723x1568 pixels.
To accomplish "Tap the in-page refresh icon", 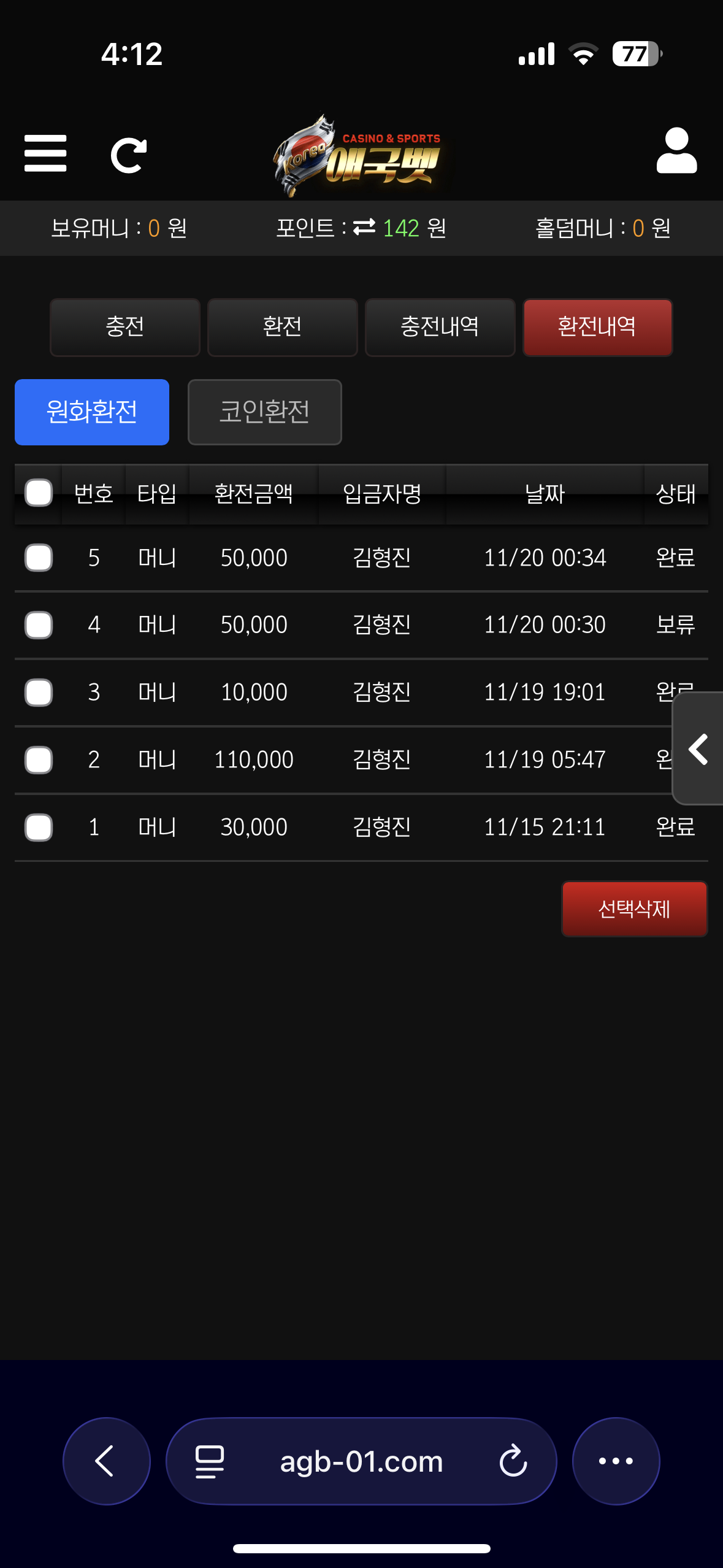I will (x=128, y=155).
